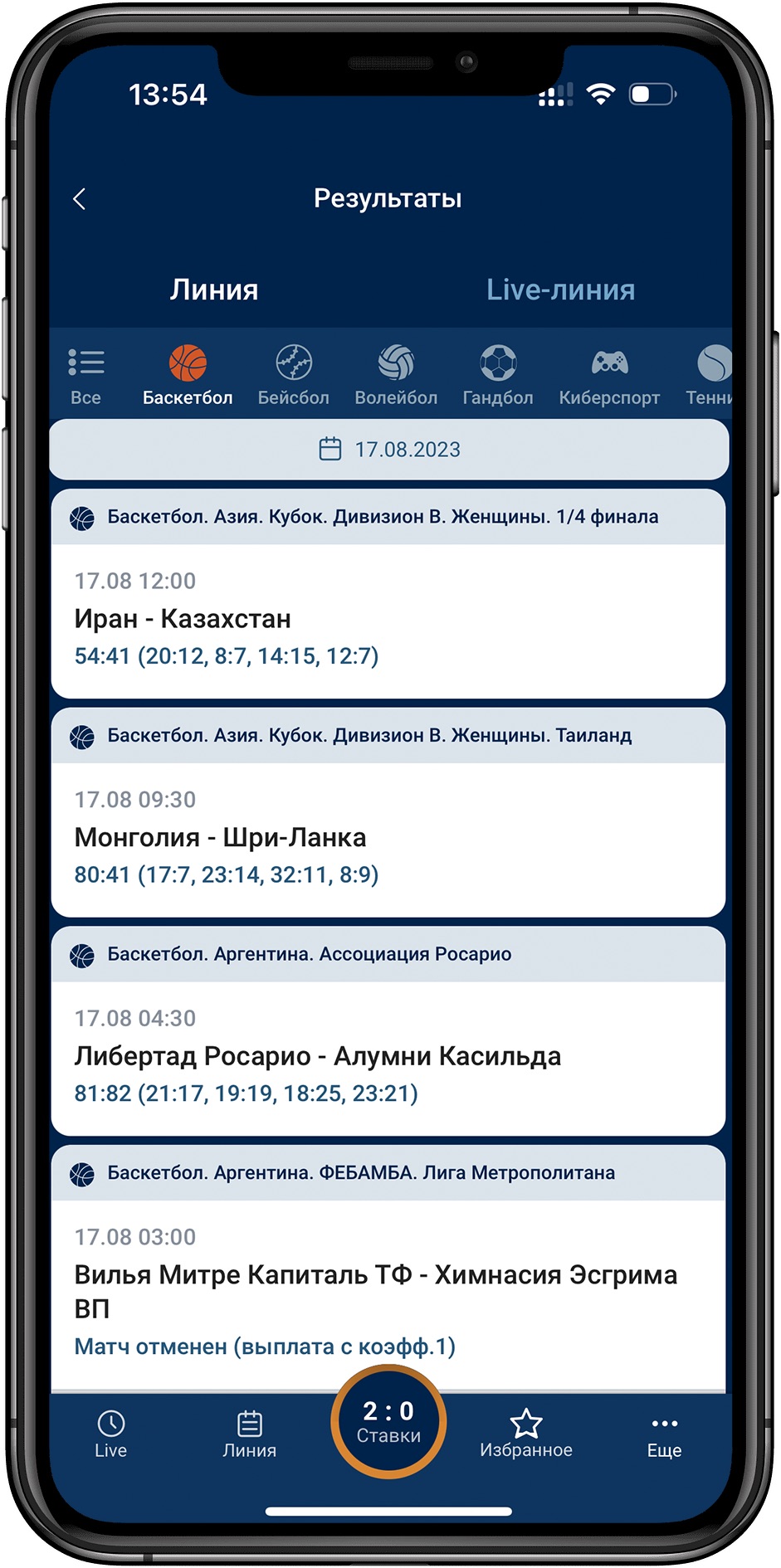Go to the Live section in bottom bar

click(110, 1434)
